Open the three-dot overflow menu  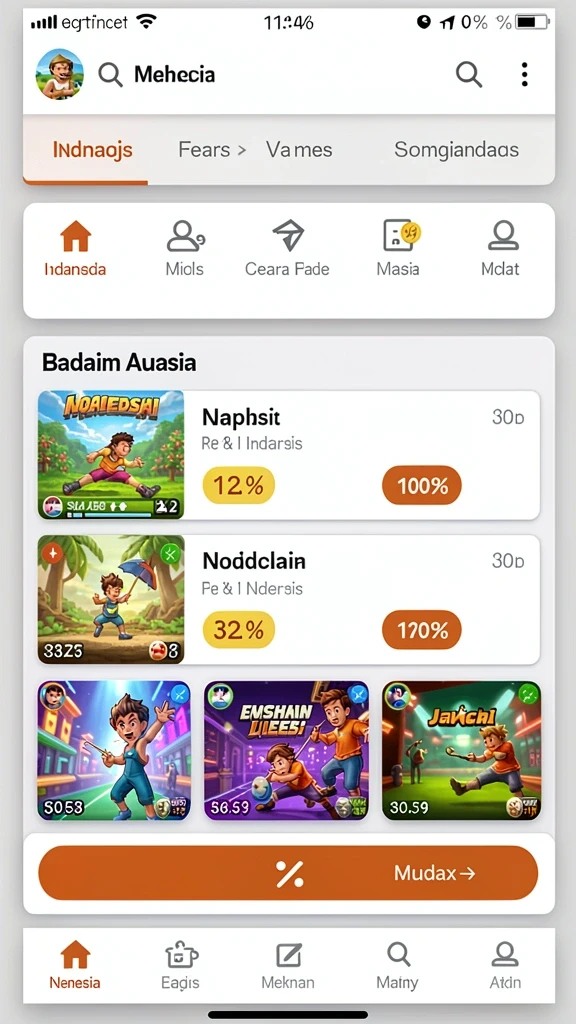524,74
